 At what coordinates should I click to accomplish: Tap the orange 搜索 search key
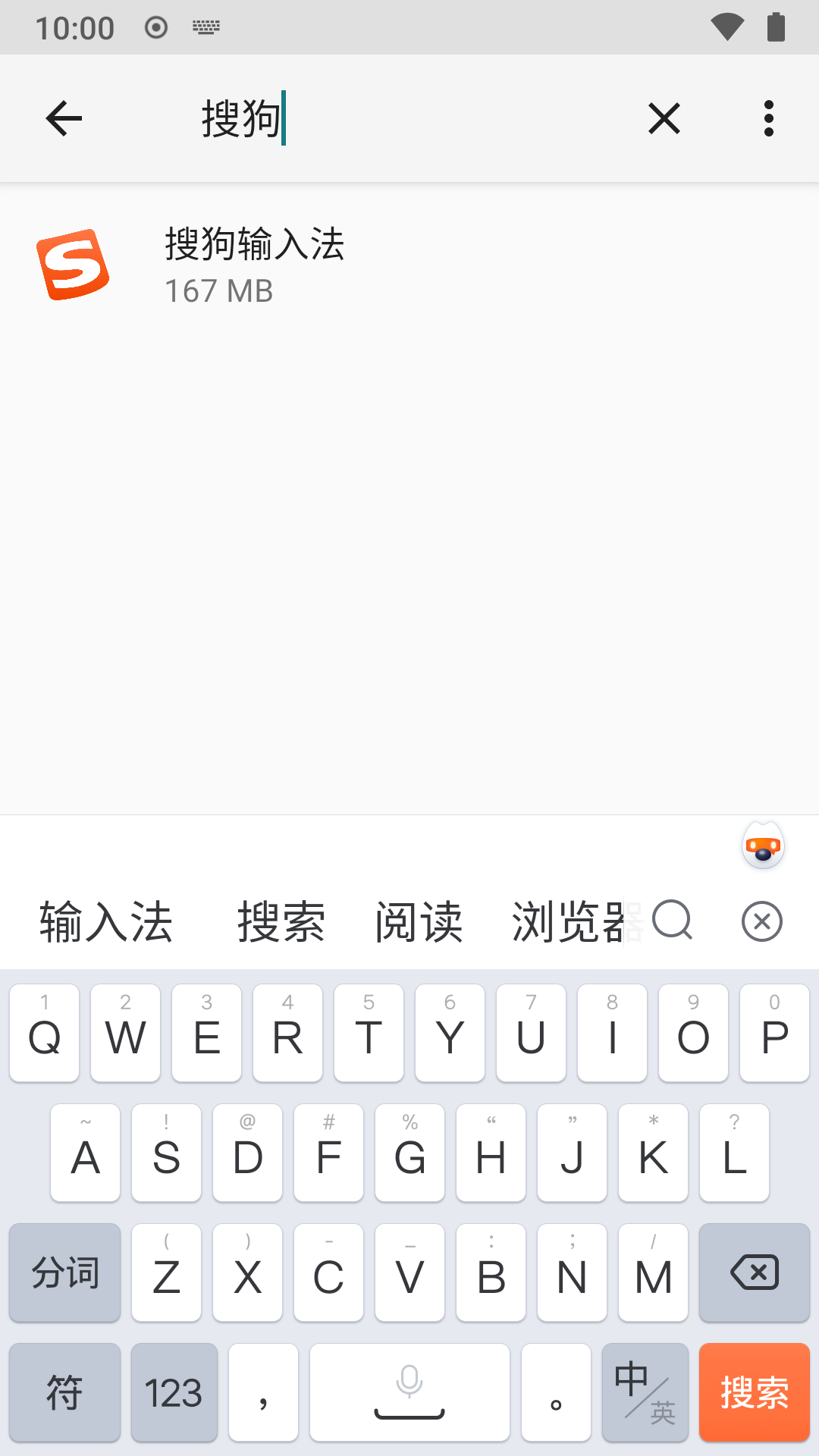(x=754, y=1393)
